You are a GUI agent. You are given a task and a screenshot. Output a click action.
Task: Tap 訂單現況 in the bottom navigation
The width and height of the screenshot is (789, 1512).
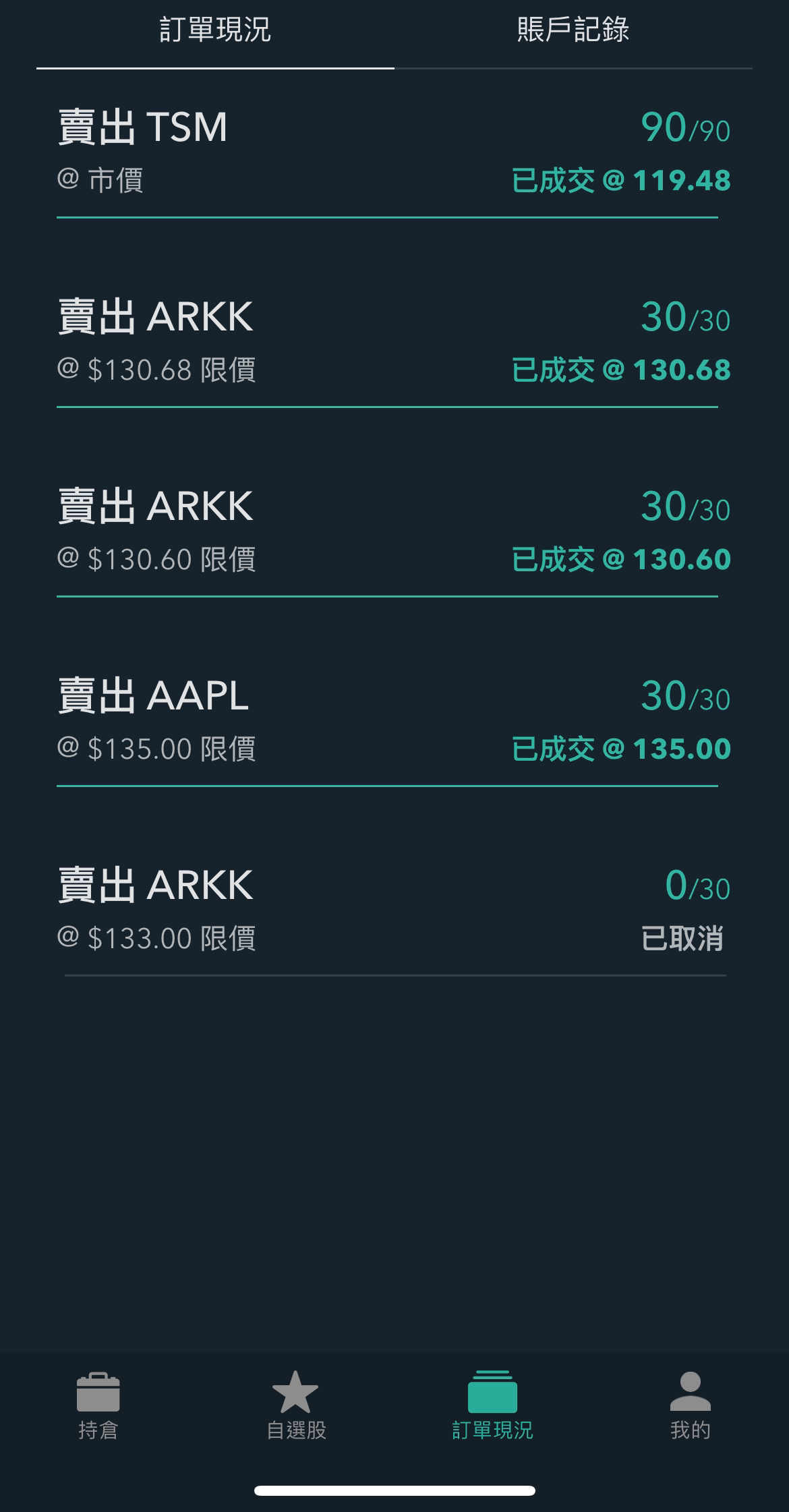(493, 1405)
